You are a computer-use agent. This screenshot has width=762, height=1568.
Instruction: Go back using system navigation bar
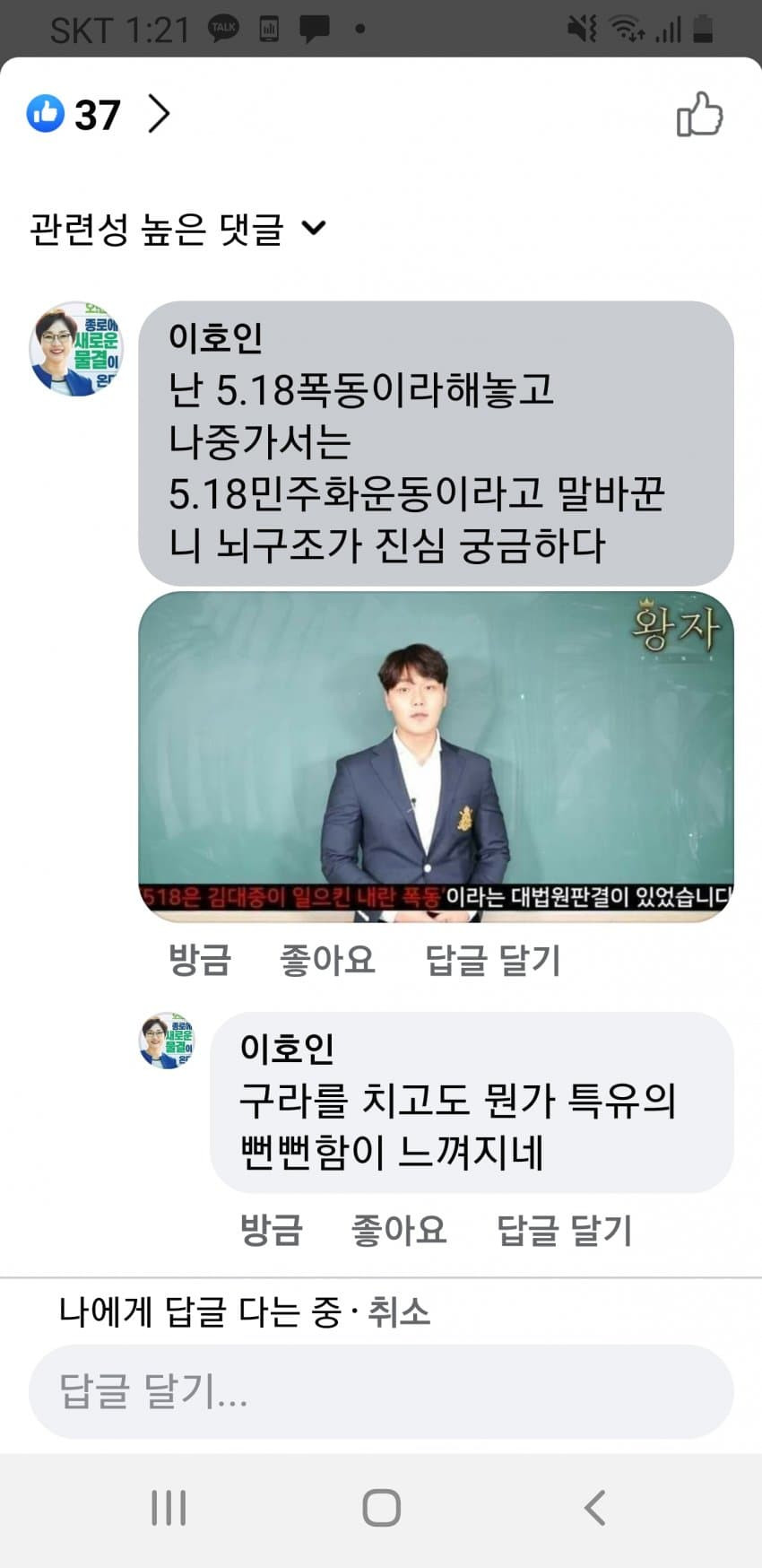point(594,1508)
